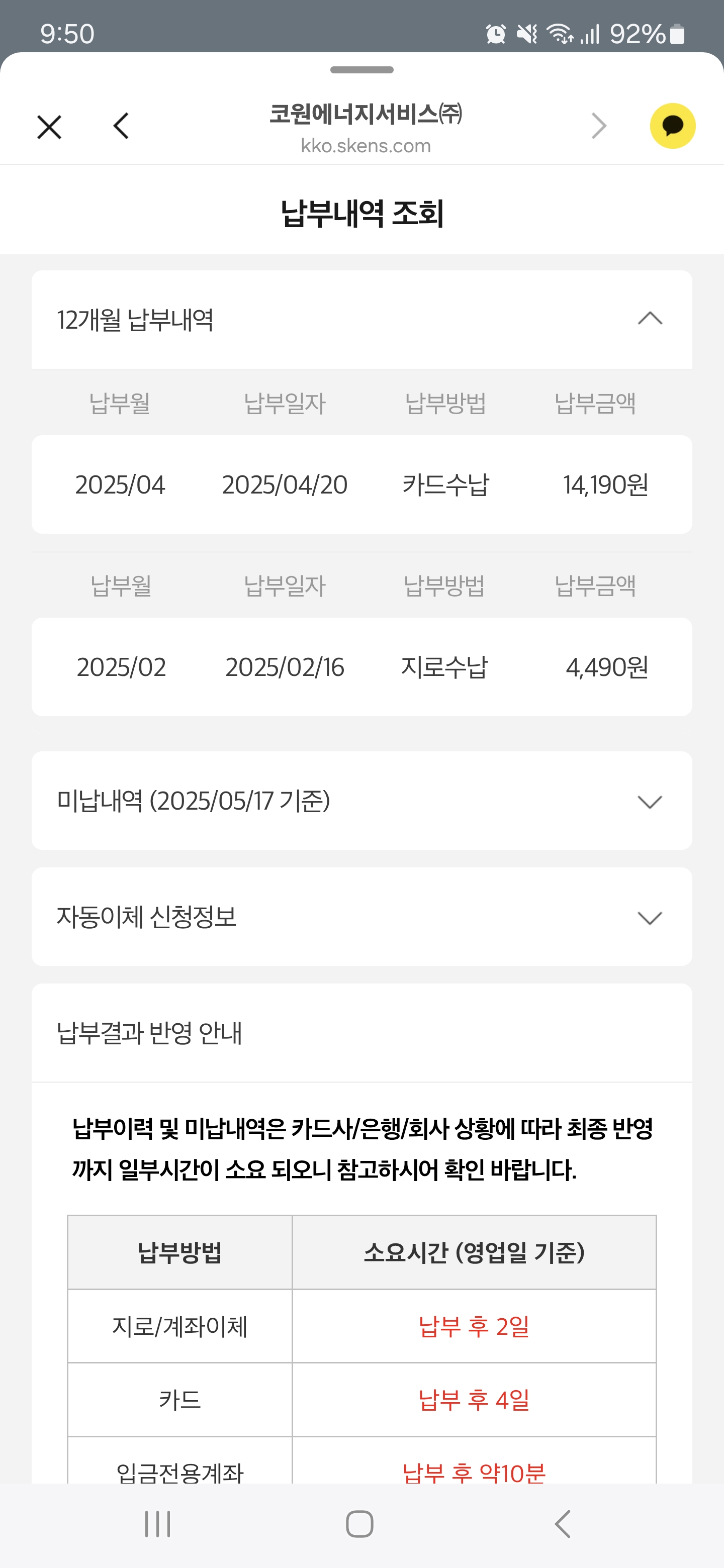724x1568 pixels.
Task: Collapse the 12개월 납부내역 section
Action: point(649,318)
